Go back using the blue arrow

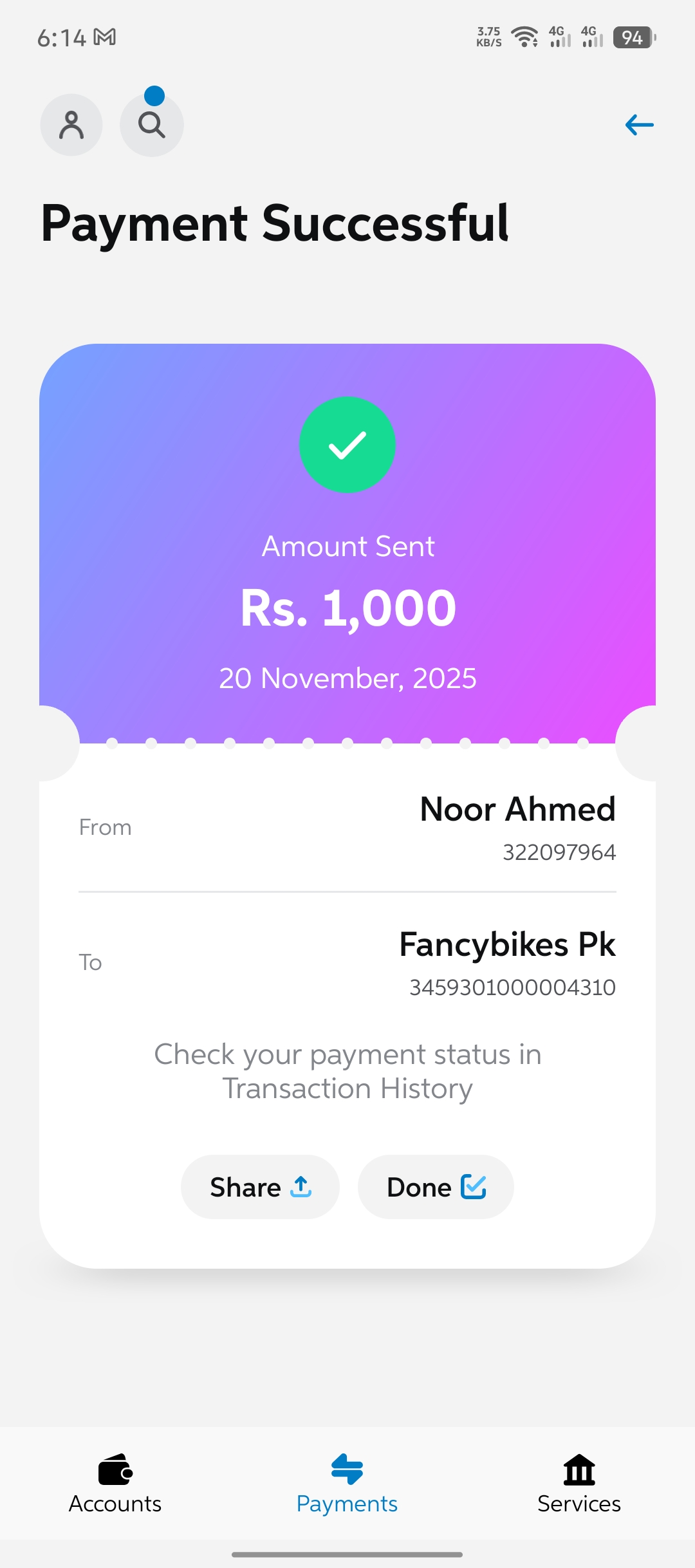639,125
